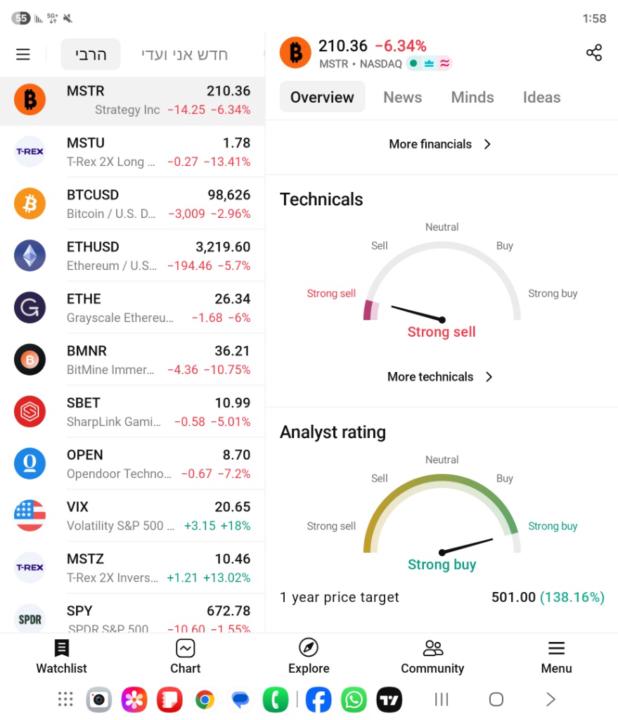The height and width of the screenshot is (720, 618).
Task: Switch to the Minds tab
Action: pos(472,97)
